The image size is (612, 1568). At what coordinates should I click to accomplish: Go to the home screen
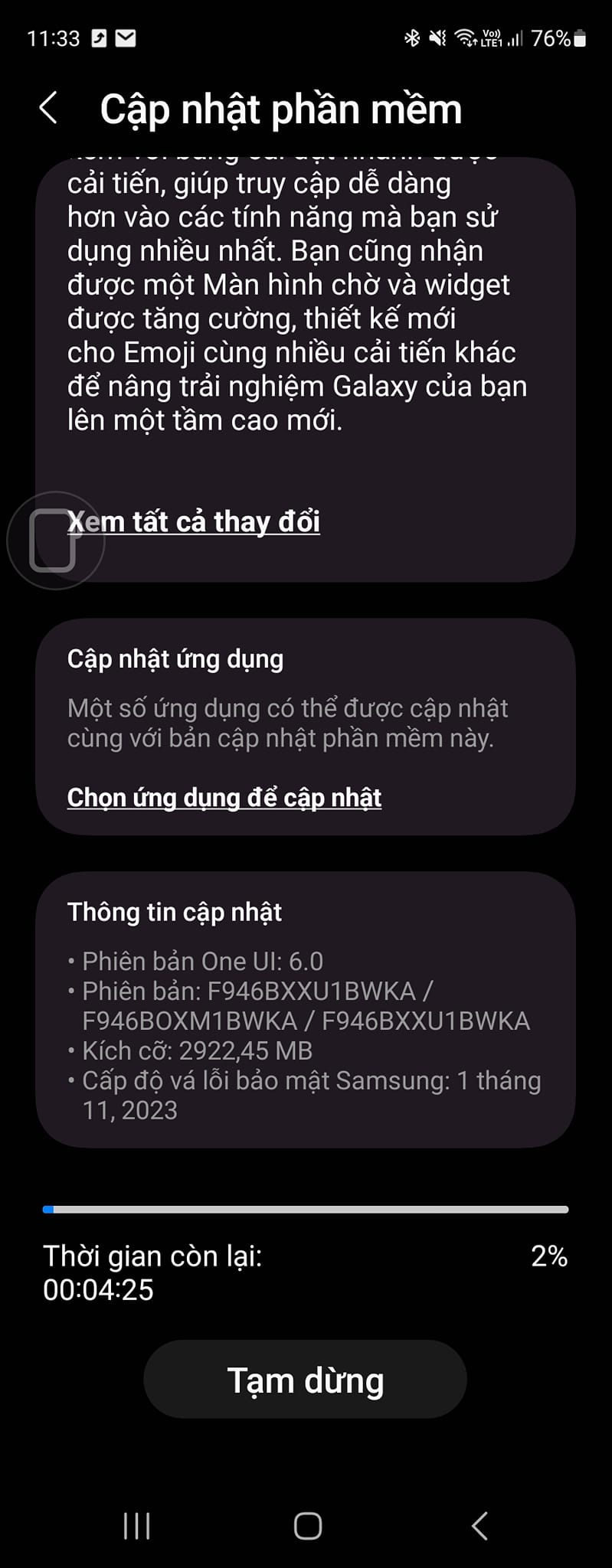[x=307, y=1526]
